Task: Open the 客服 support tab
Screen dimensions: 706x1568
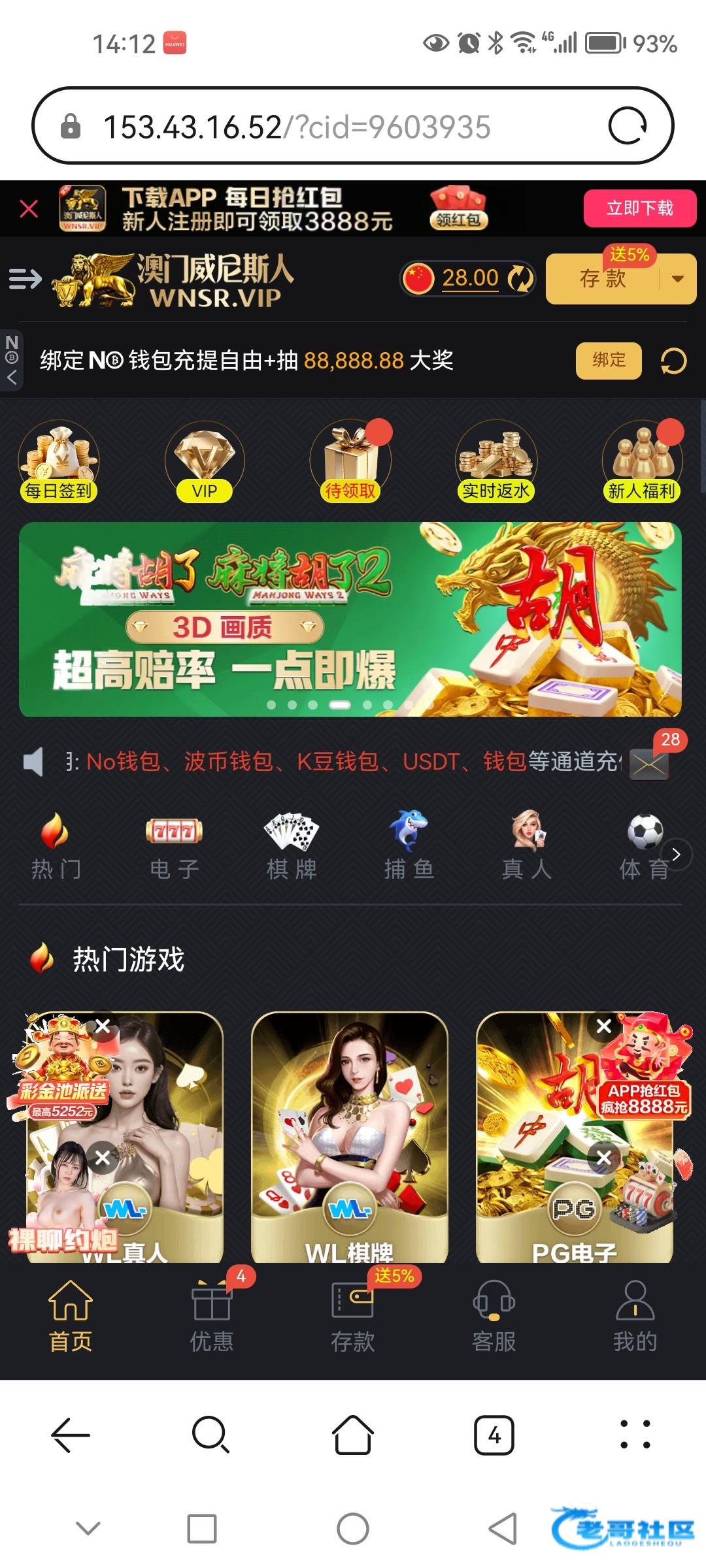Action: 494,1317
